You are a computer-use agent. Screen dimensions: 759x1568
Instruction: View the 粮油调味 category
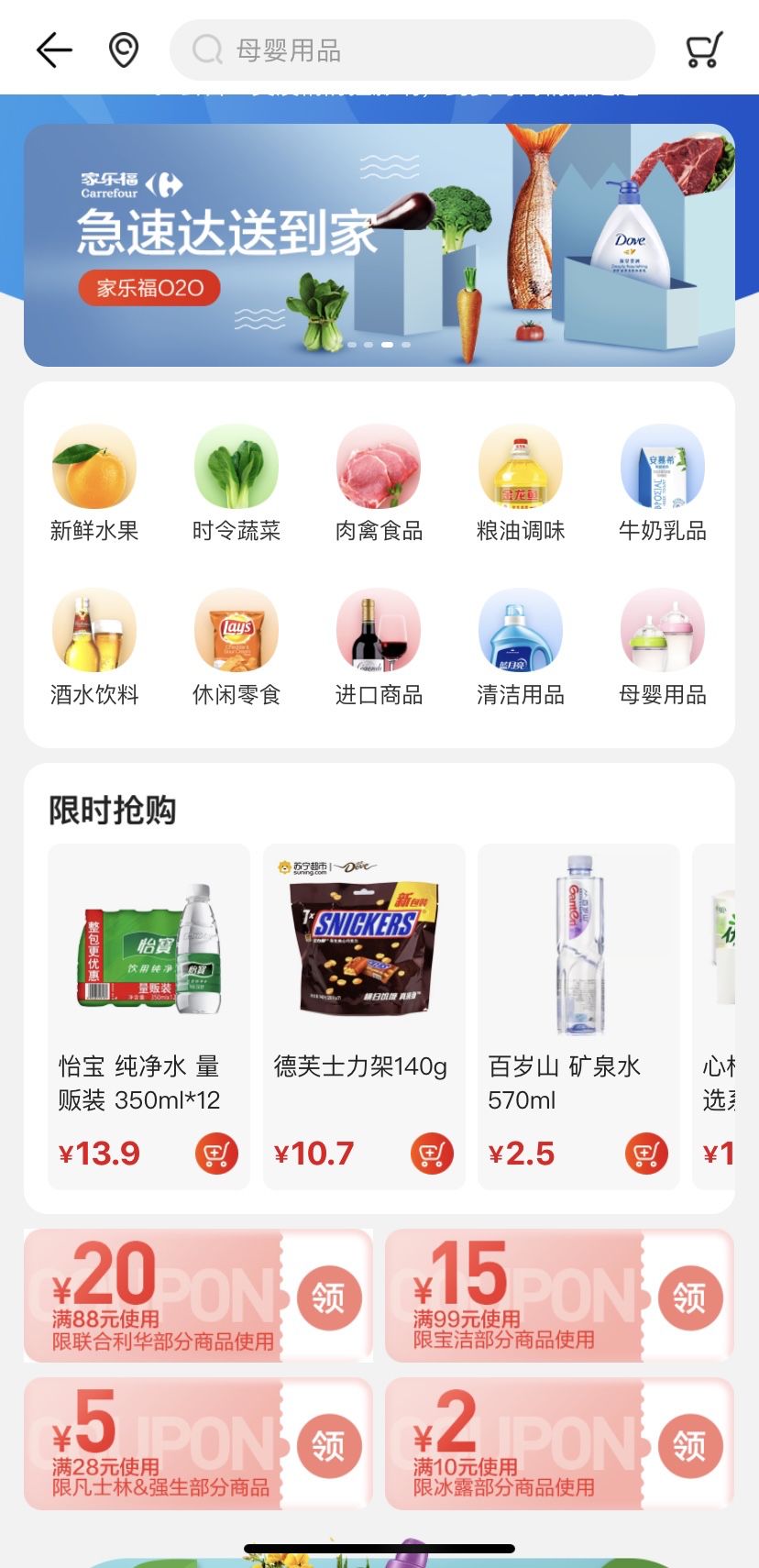coord(521,482)
